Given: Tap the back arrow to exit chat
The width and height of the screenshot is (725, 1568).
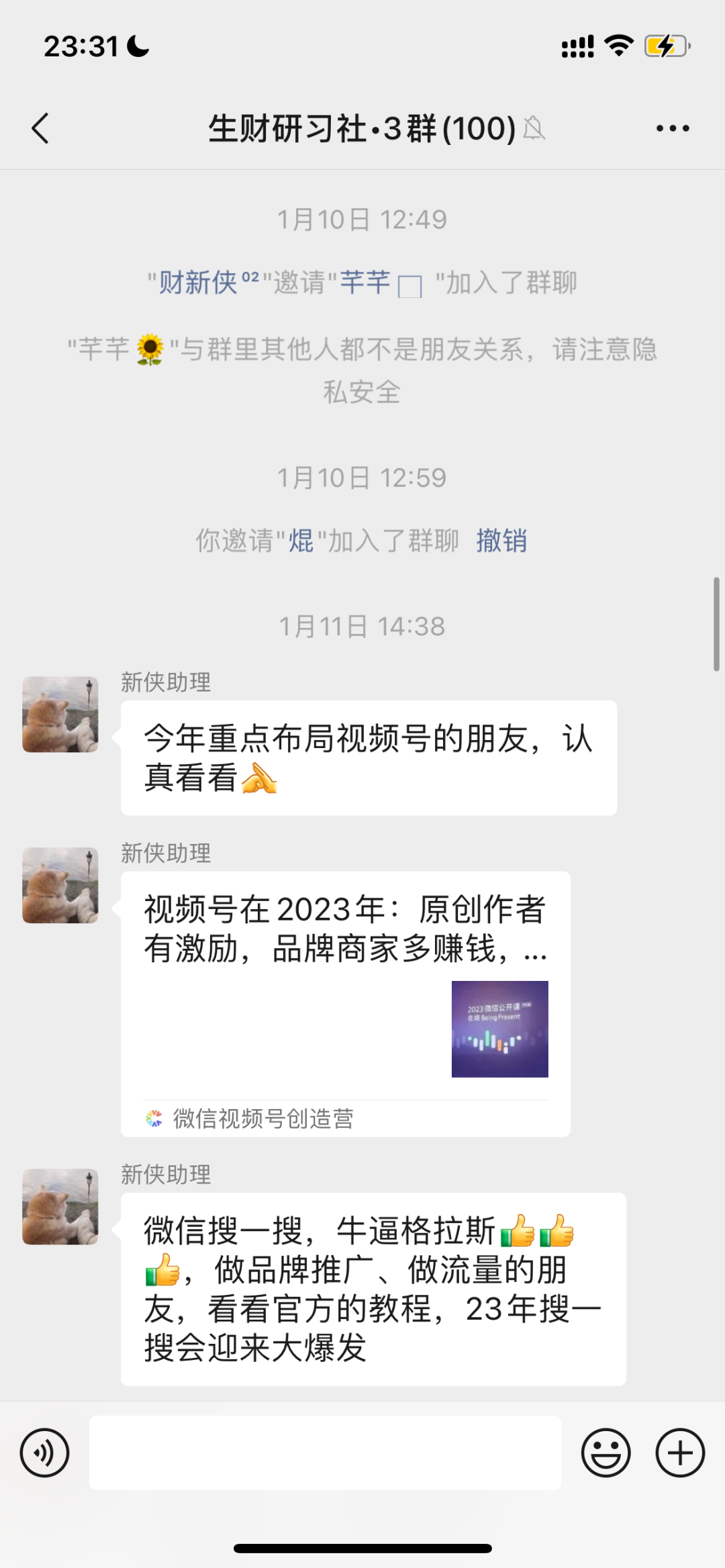Looking at the screenshot, I should (40, 127).
